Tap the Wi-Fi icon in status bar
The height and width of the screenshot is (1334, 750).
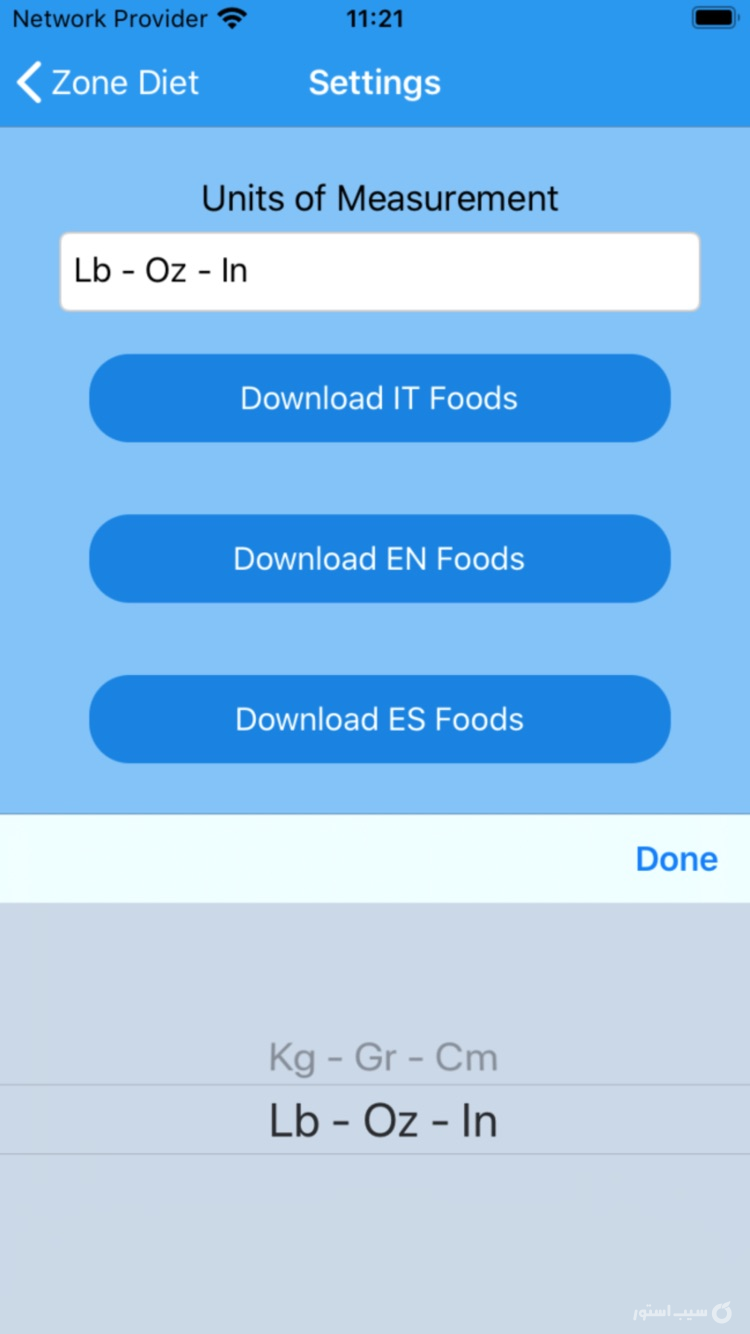(234, 17)
